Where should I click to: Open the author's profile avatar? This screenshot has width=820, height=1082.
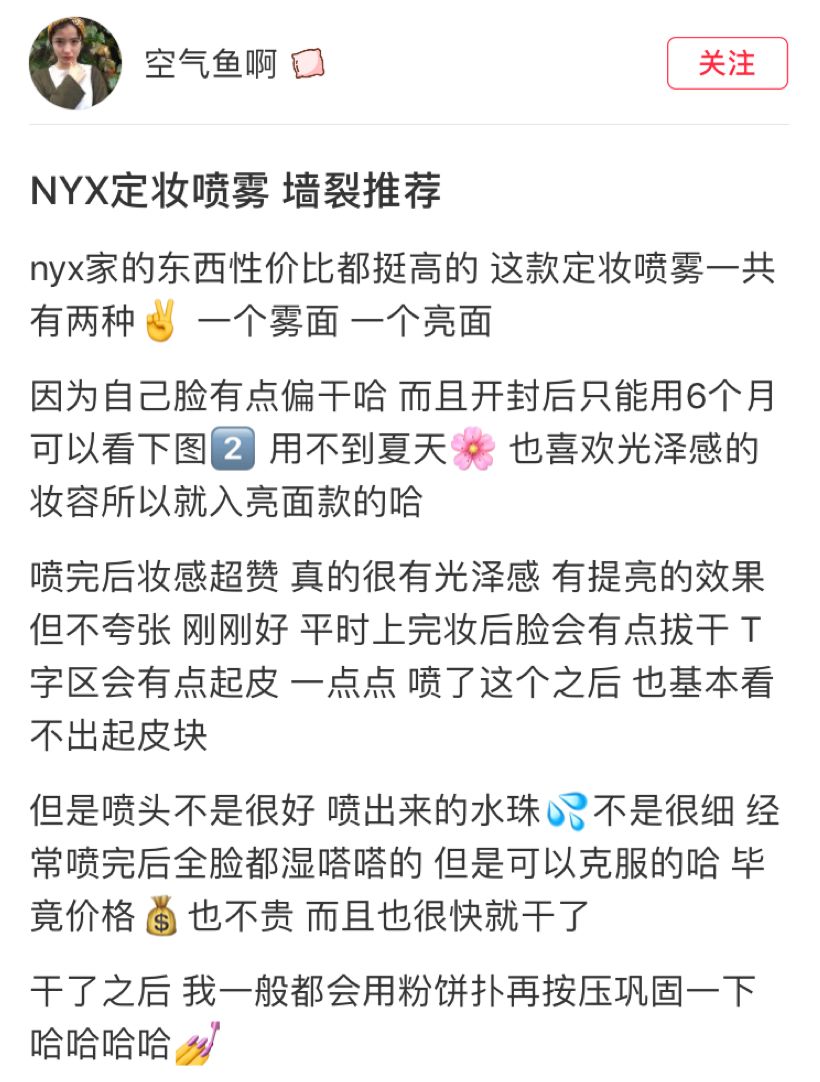[x=75, y=63]
